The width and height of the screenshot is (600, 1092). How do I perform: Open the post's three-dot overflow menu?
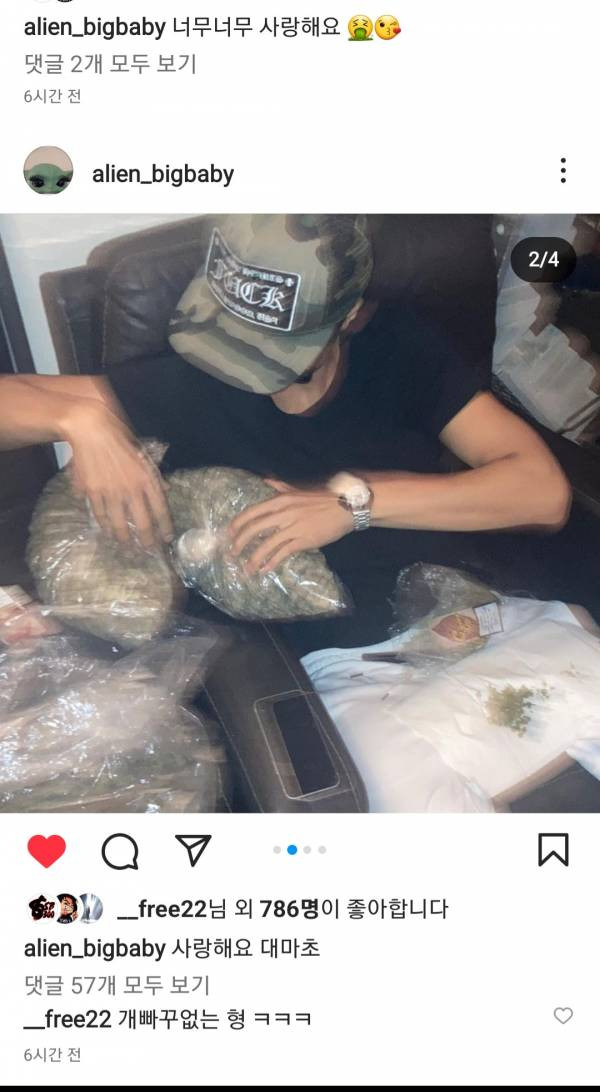click(563, 171)
